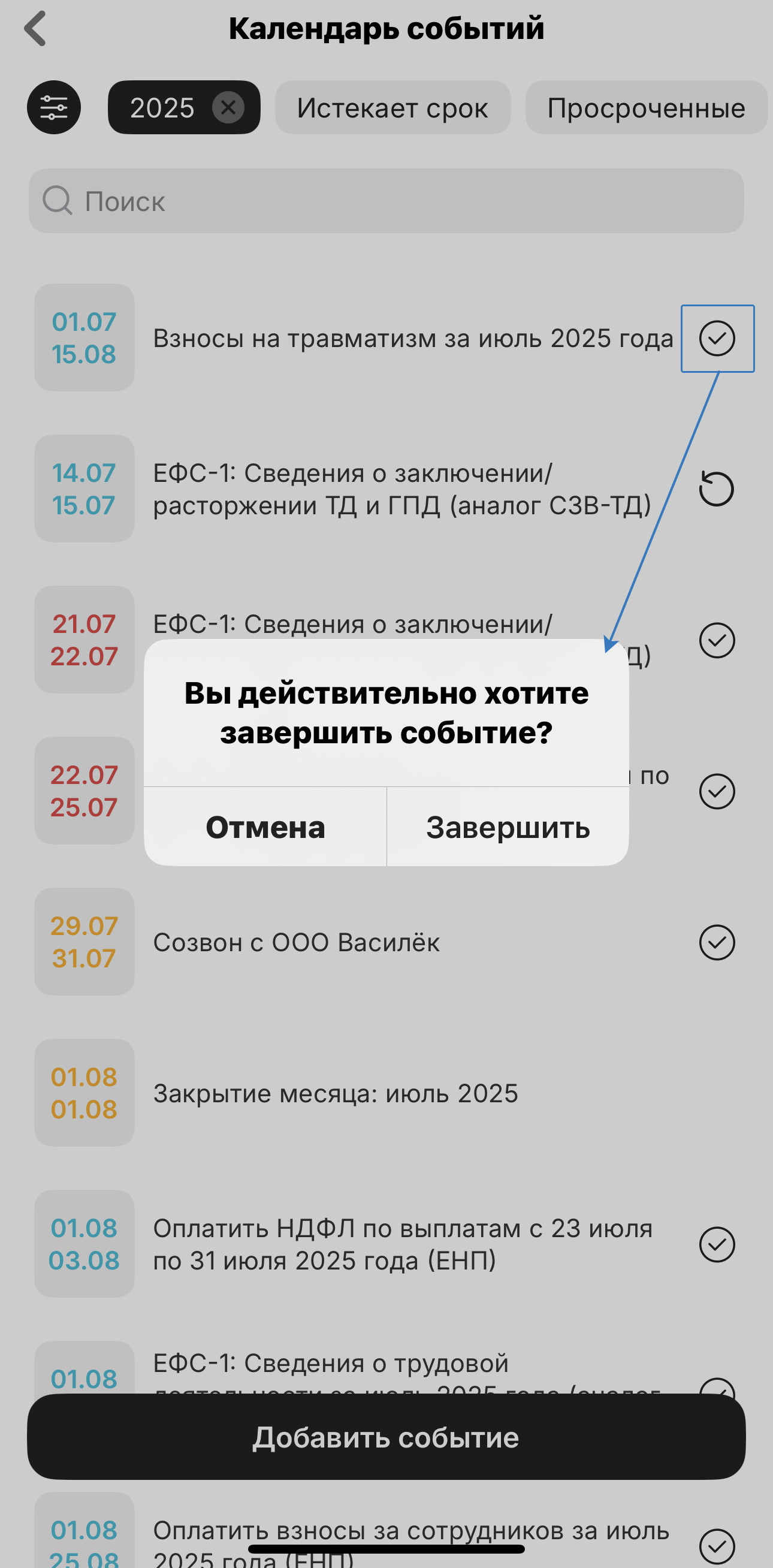The image size is (773, 1568).
Task: Cancel the dialog with Отмена
Action: click(265, 827)
